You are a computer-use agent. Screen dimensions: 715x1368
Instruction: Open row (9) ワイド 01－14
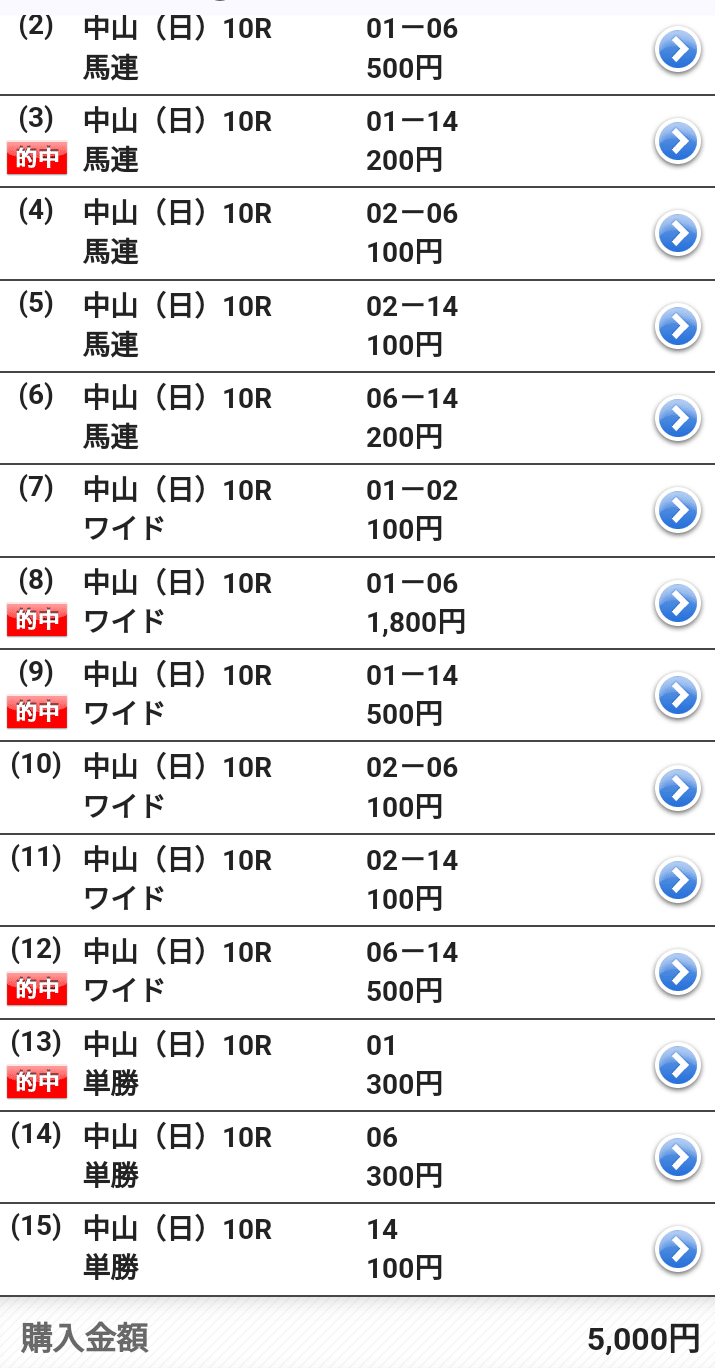(x=677, y=696)
